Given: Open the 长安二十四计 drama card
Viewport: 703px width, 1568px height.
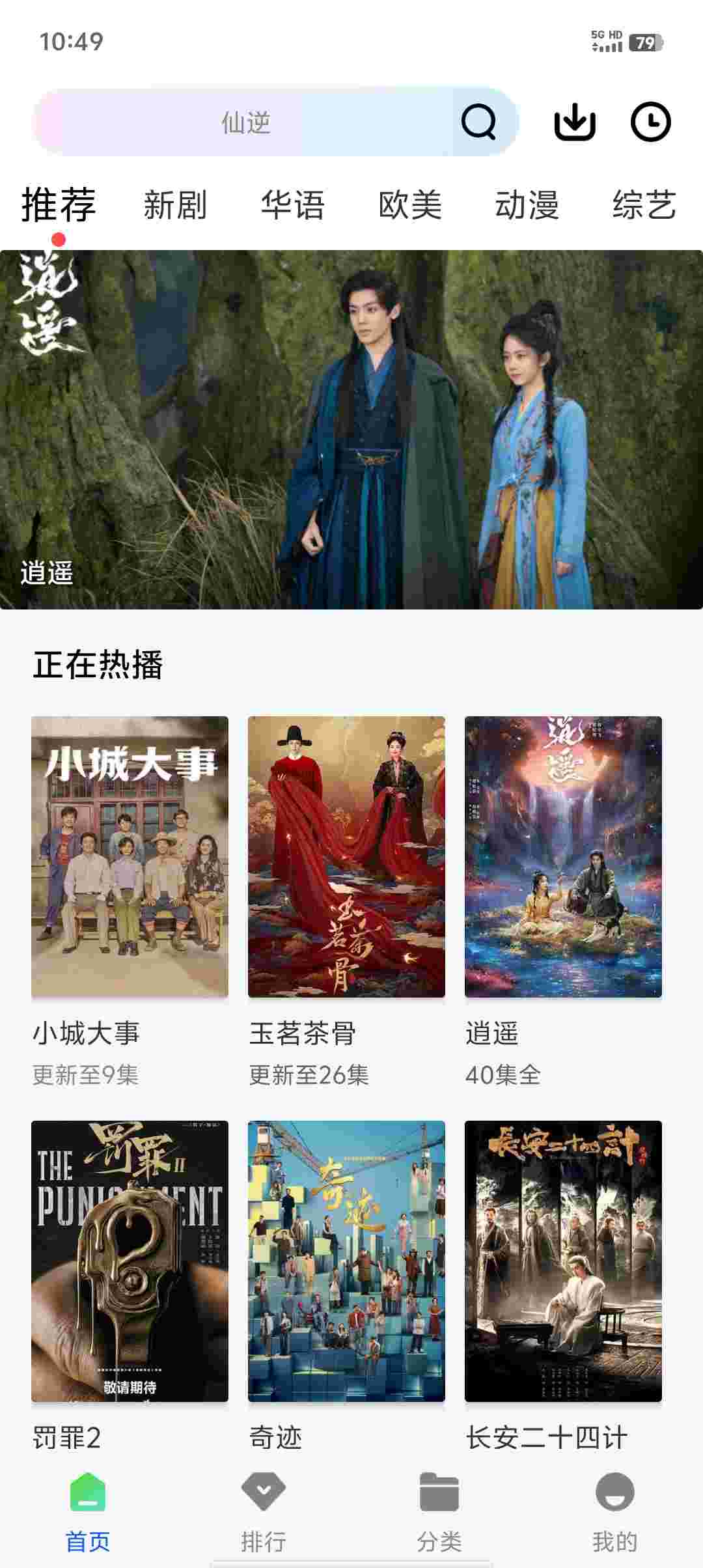Looking at the screenshot, I should 563,1261.
